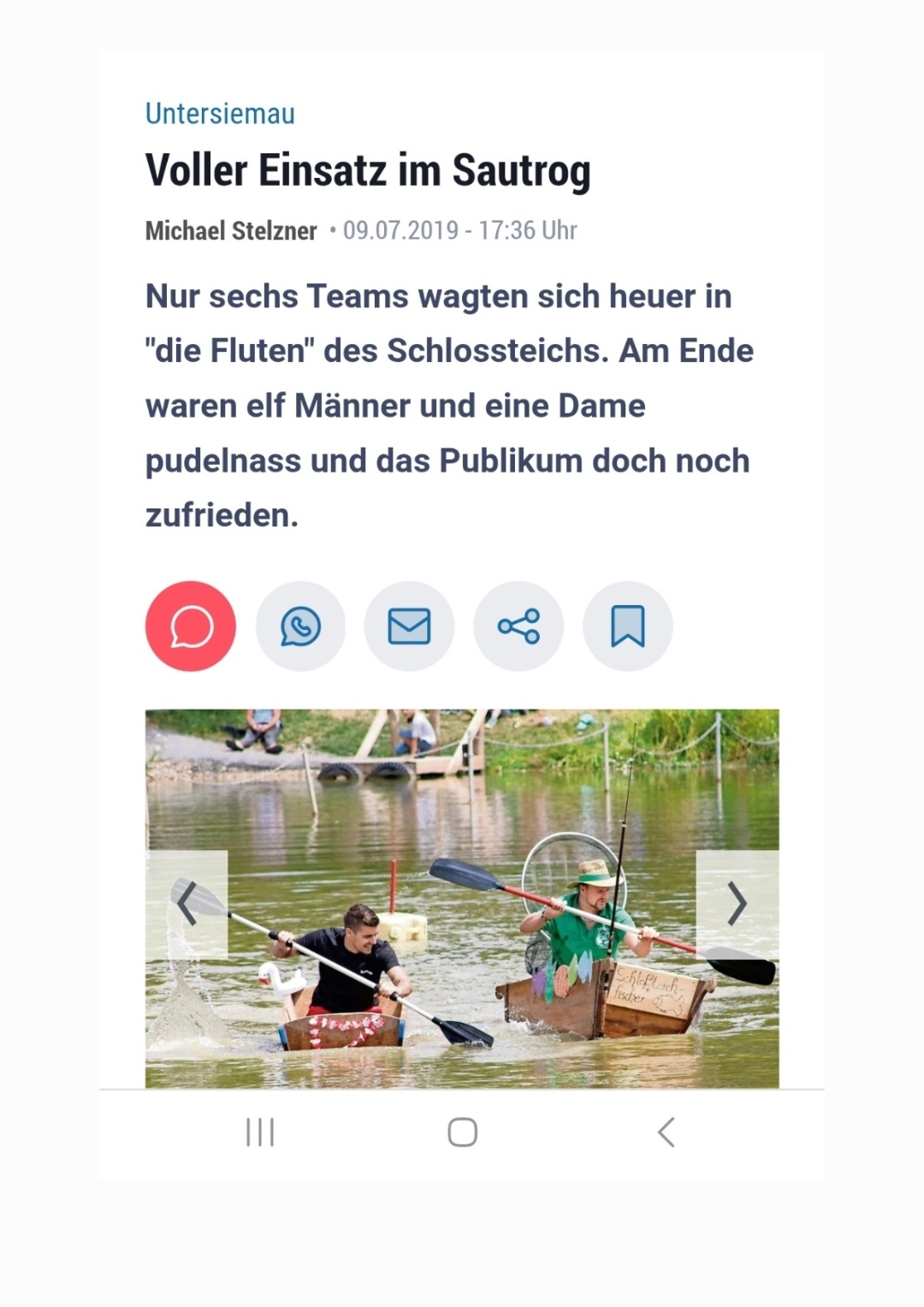Open the share options

[x=518, y=627]
